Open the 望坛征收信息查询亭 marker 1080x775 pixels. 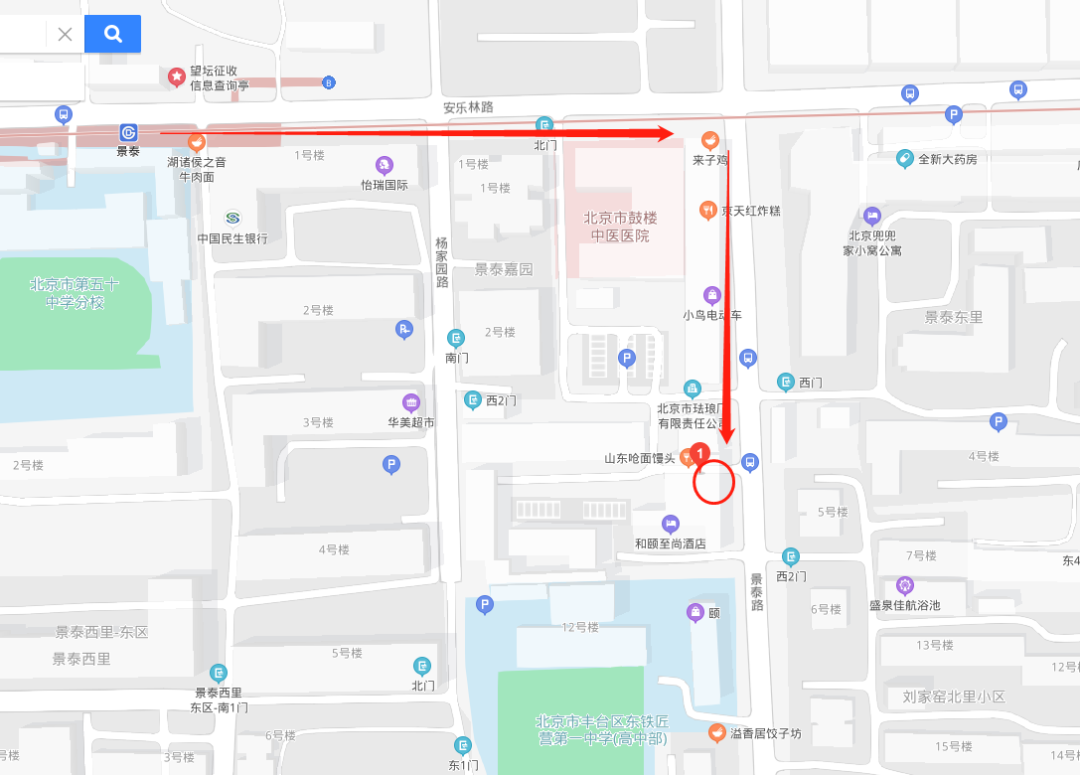click(x=177, y=75)
